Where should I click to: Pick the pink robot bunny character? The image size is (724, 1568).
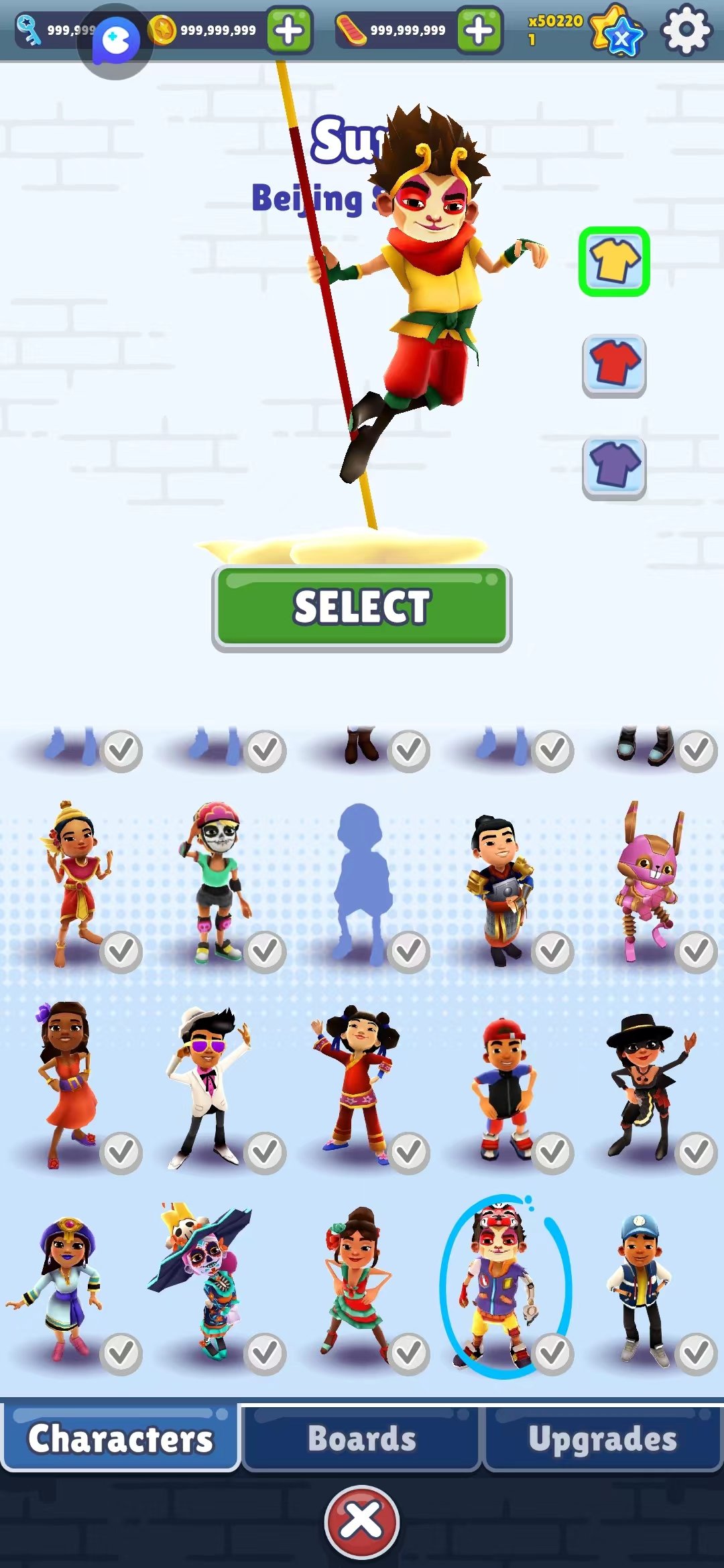pyautogui.click(x=648, y=881)
